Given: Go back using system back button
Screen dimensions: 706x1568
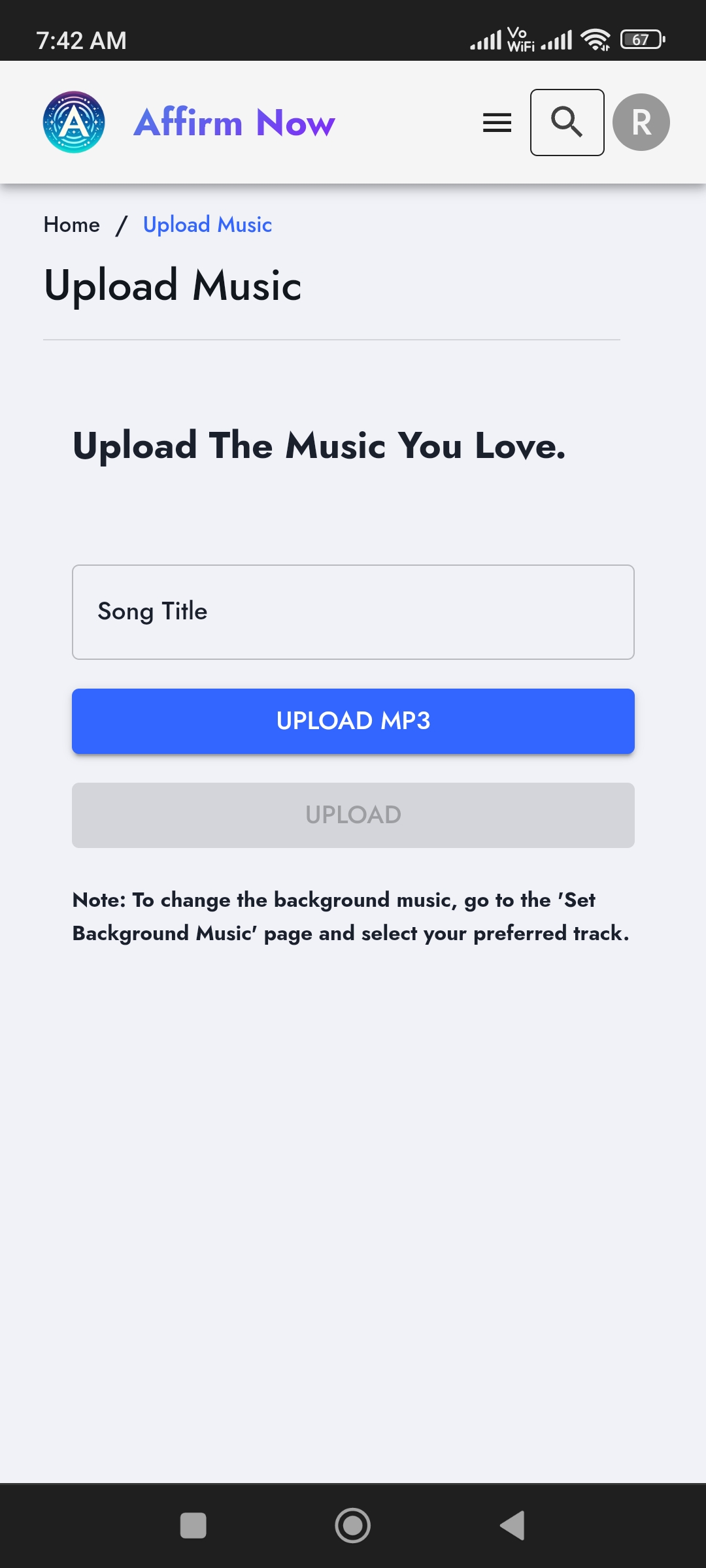Looking at the screenshot, I should tap(513, 1526).
